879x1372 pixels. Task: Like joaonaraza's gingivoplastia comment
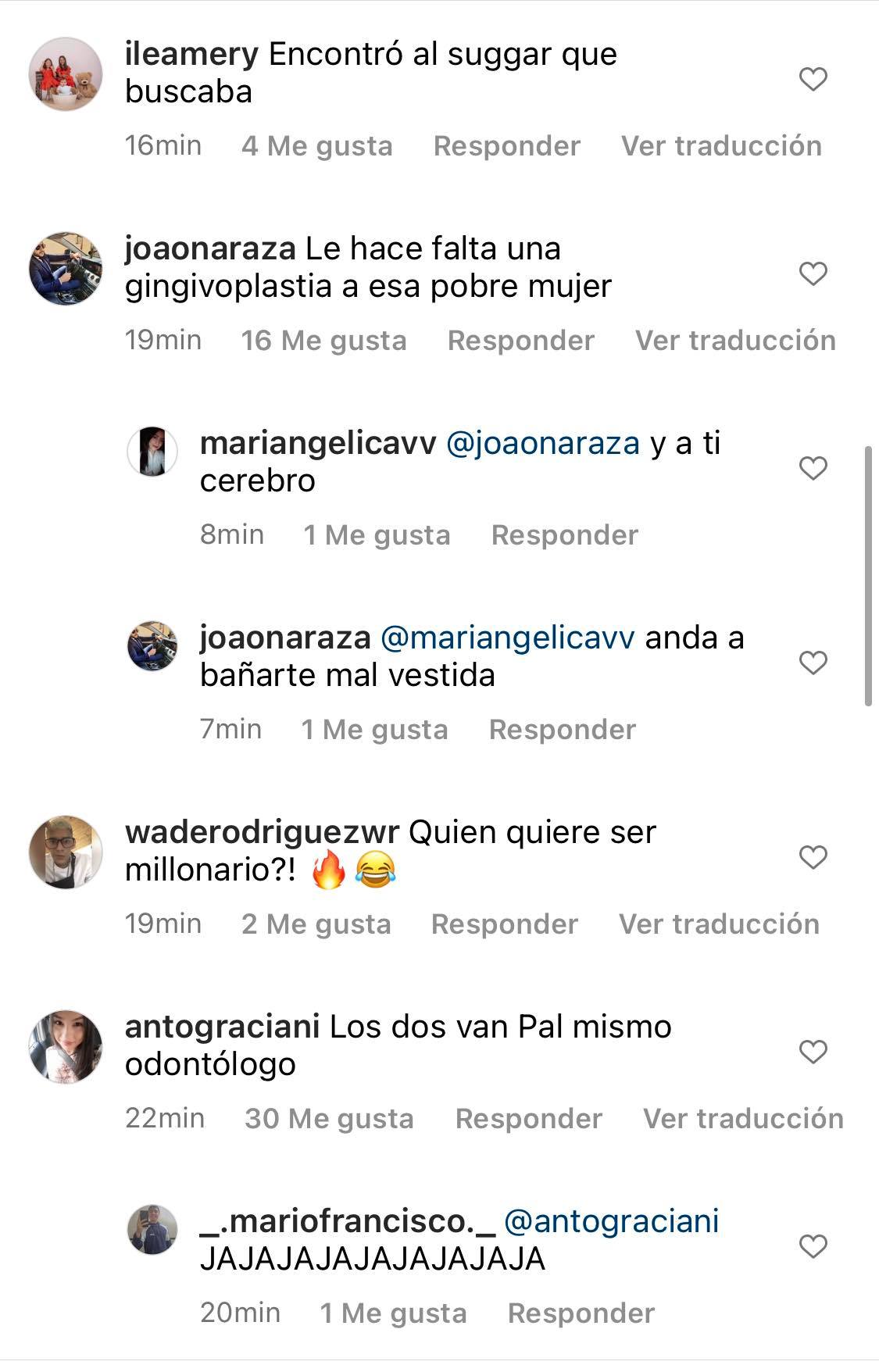tap(813, 273)
